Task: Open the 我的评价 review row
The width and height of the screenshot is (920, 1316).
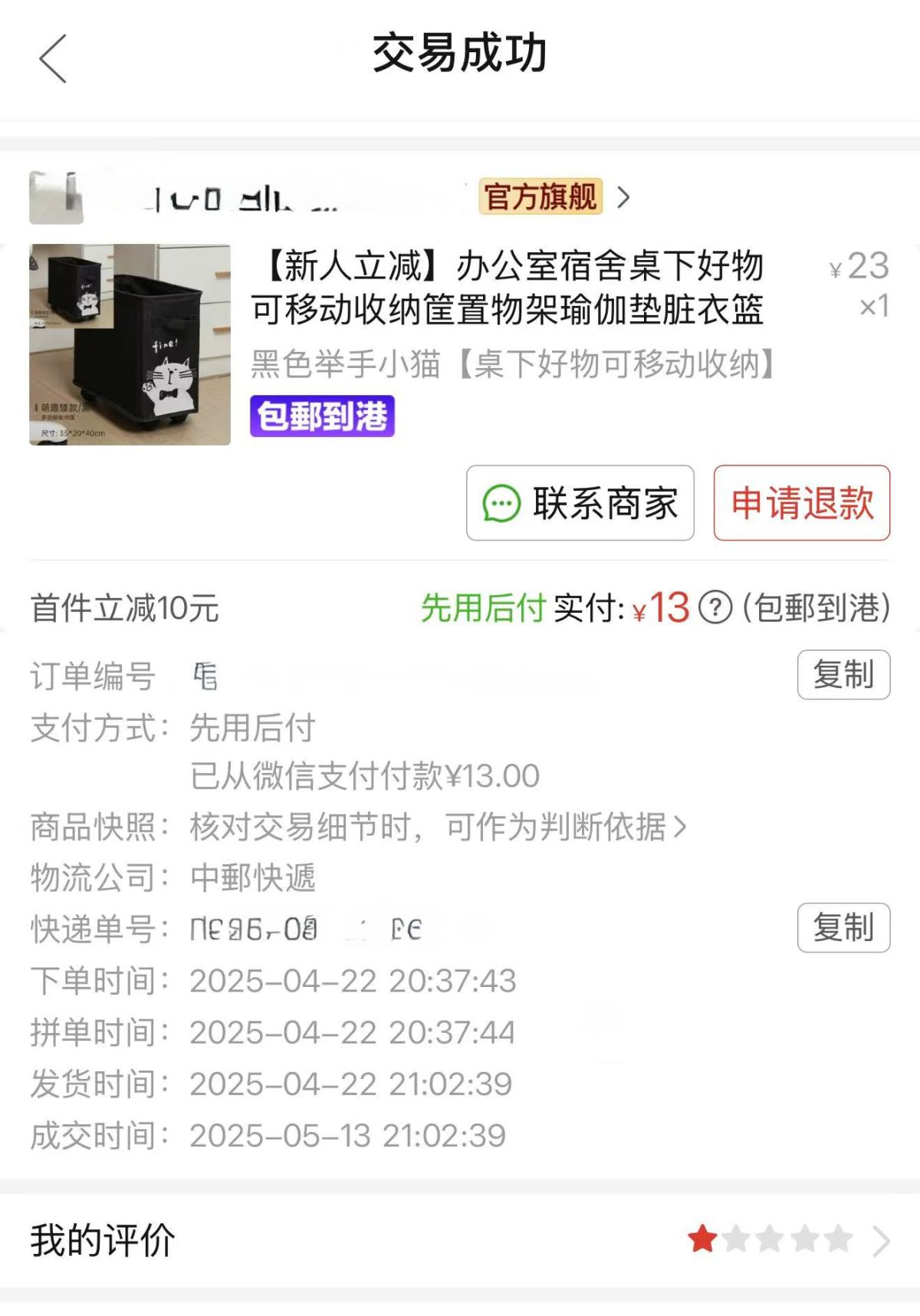Action: 460,1240
